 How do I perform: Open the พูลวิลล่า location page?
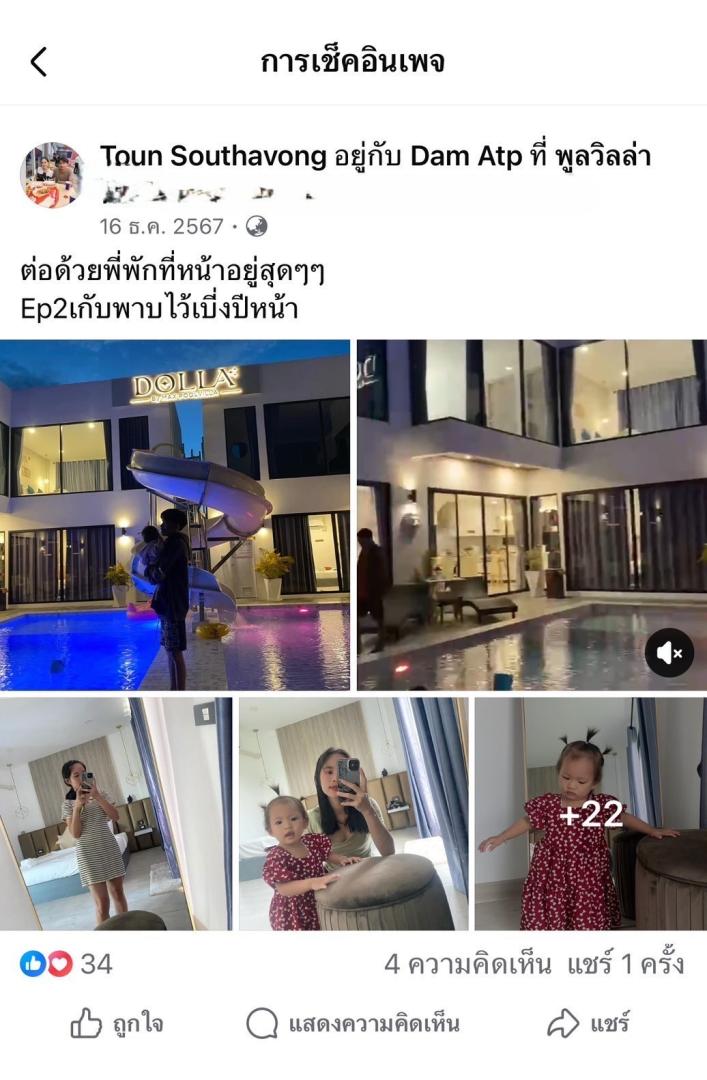pos(599,156)
